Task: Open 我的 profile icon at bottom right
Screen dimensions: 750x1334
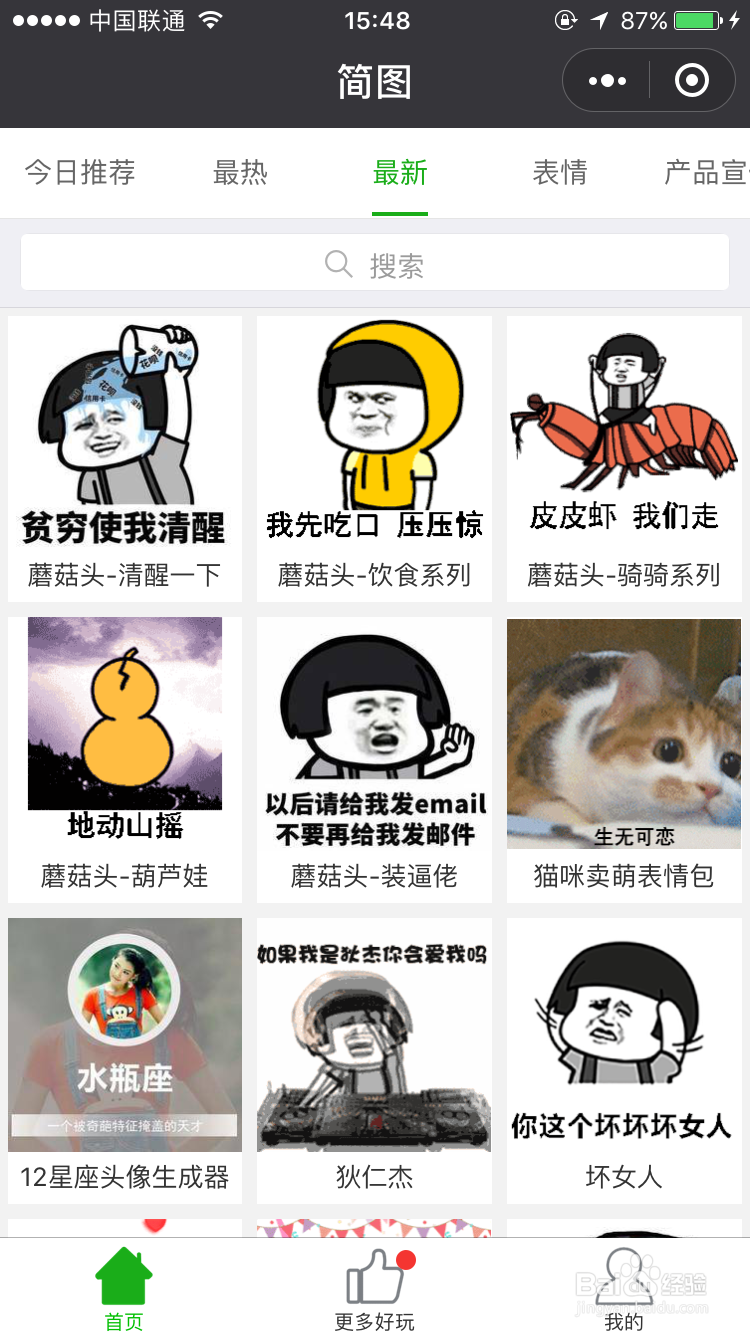Action: 624,1277
